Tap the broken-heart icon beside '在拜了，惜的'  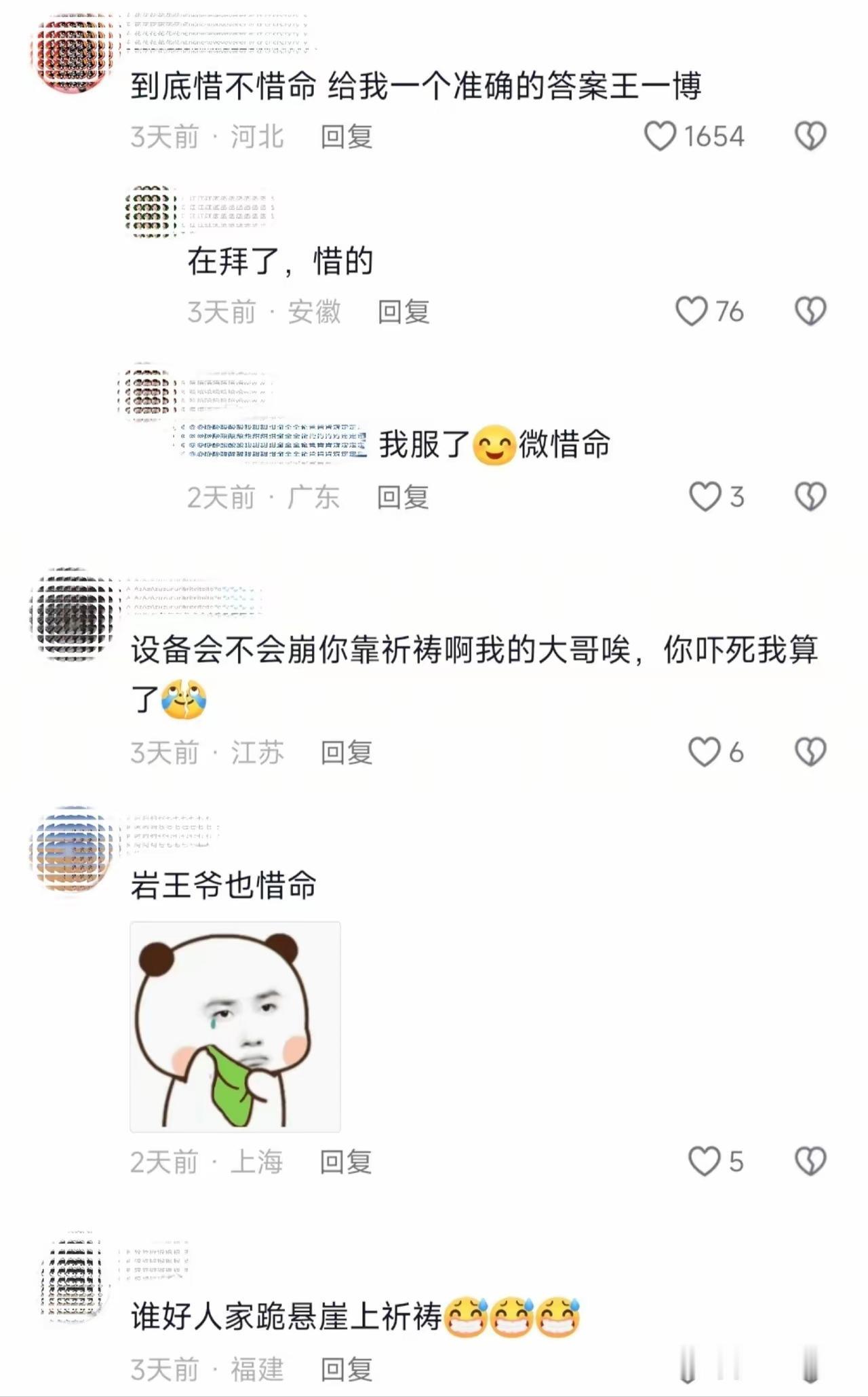(808, 311)
